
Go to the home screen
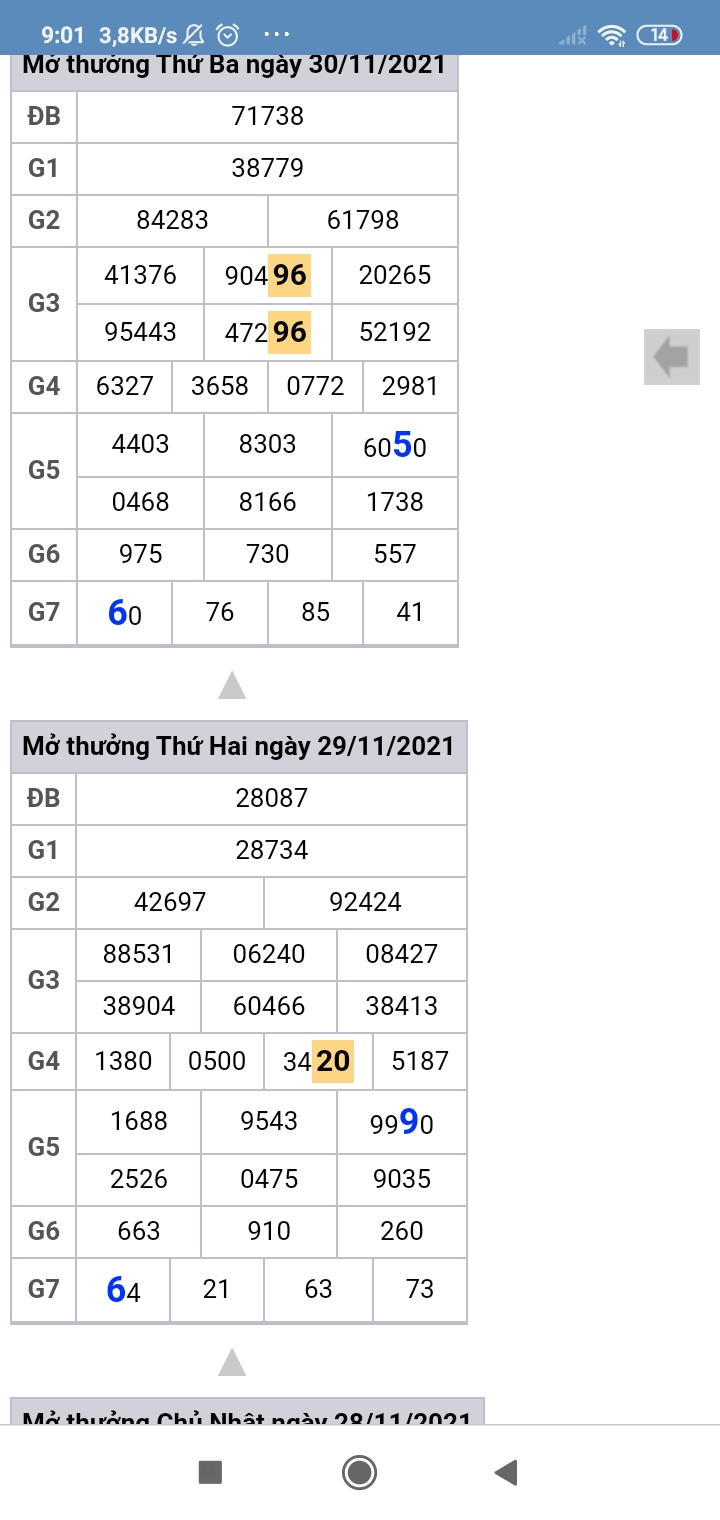[359, 1472]
